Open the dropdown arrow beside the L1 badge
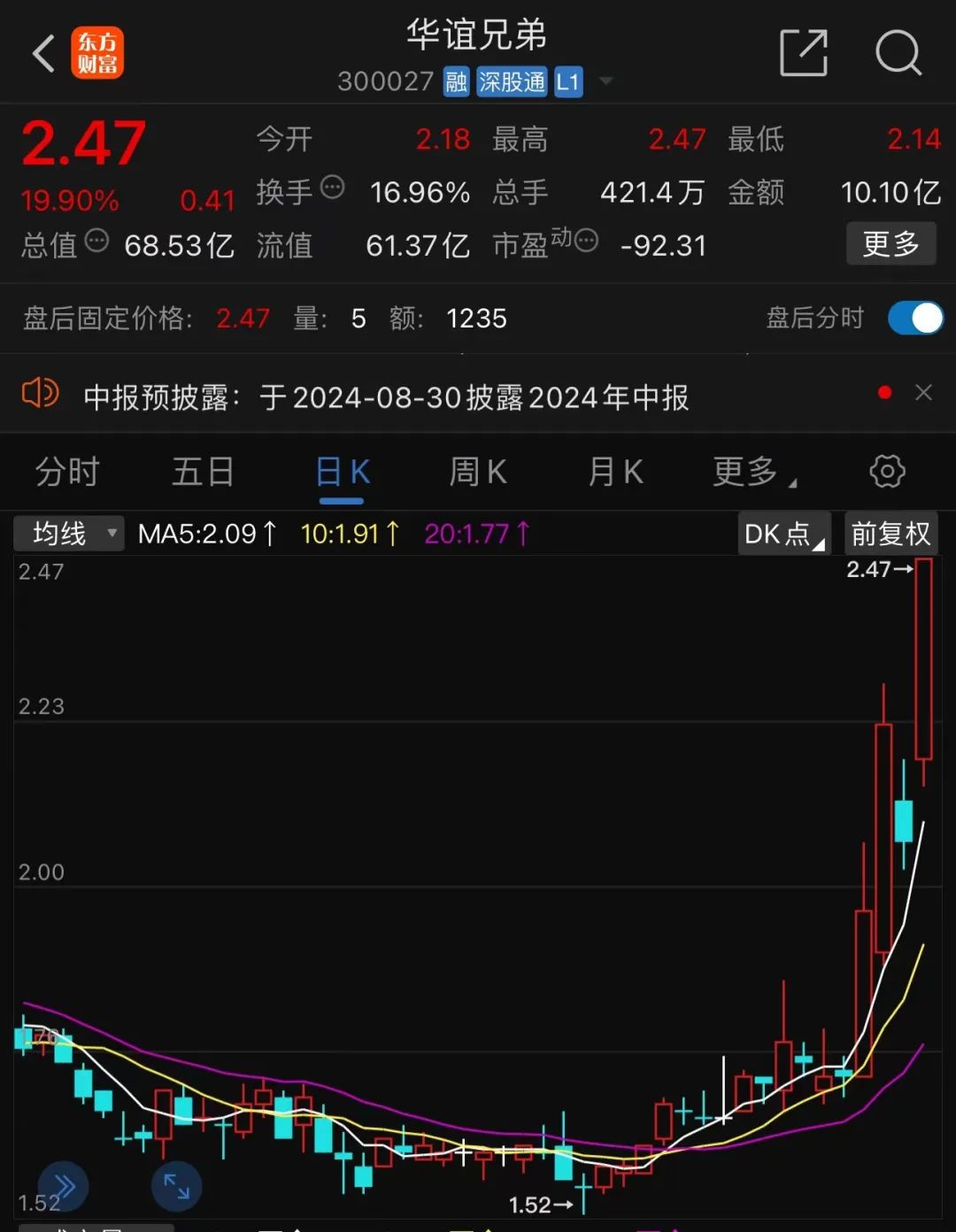The height and width of the screenshot is (1232, 956). click(607, 81)
